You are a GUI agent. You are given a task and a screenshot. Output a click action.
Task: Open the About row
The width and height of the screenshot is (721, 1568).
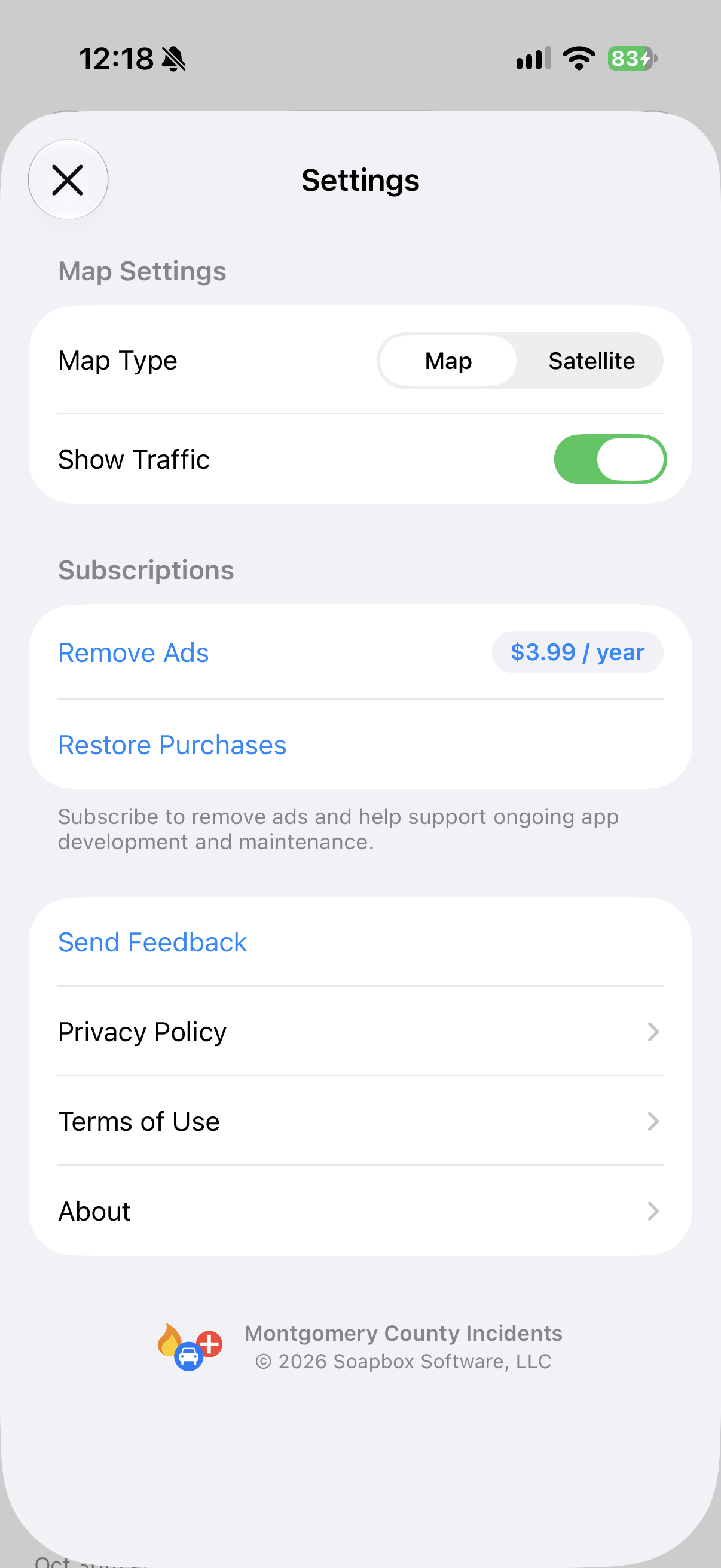360,1212
